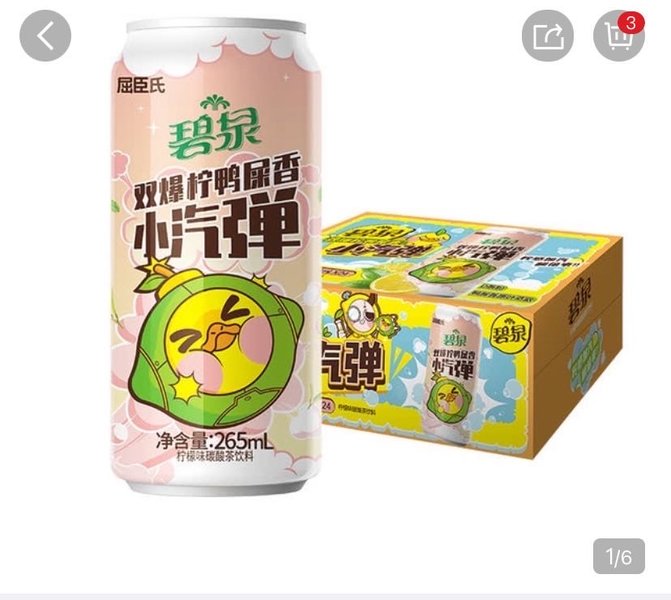Open the product image in full view
671x600 pixels.
pos(335,300)
